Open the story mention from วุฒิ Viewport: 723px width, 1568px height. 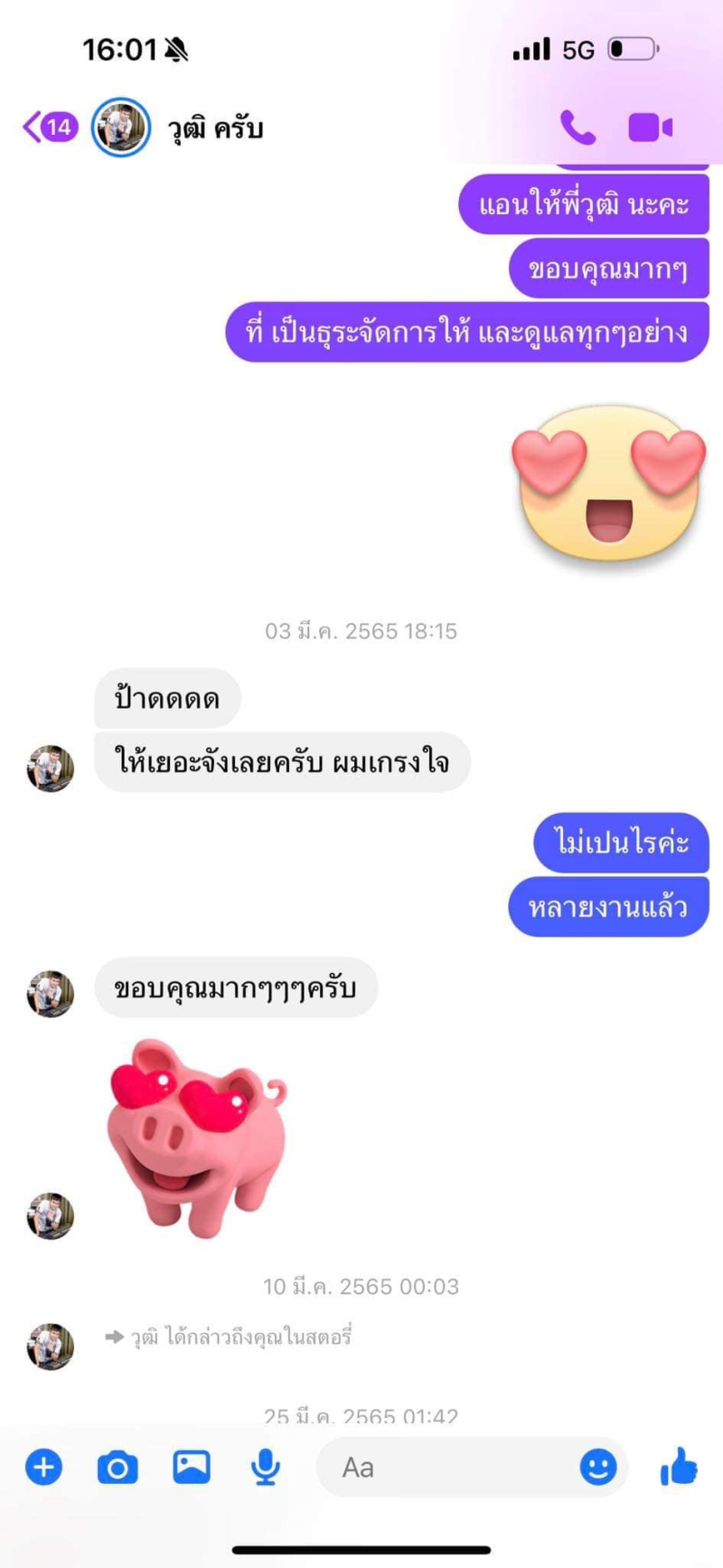pos(240,1337)
